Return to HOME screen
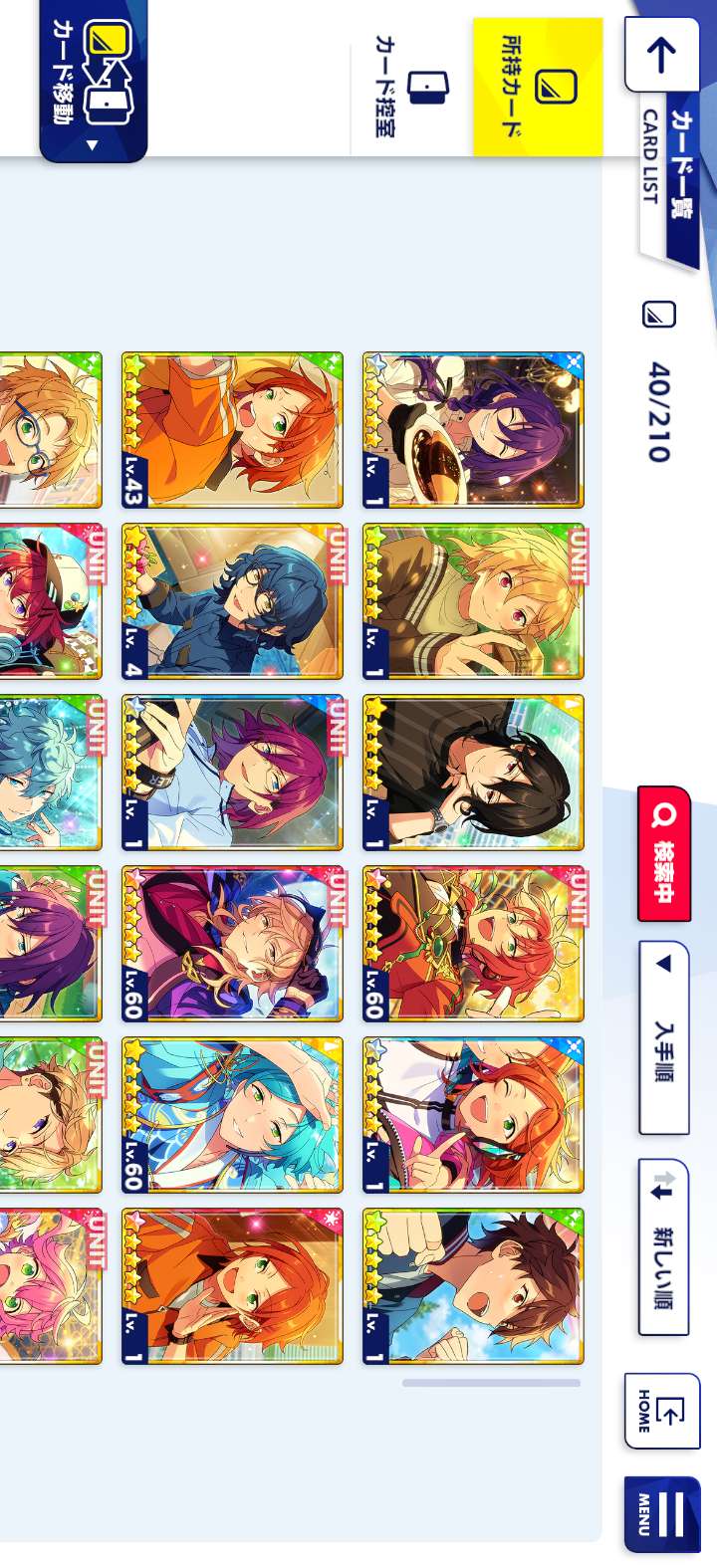Screen dimensions: 717x1568 pos(662,1411)
